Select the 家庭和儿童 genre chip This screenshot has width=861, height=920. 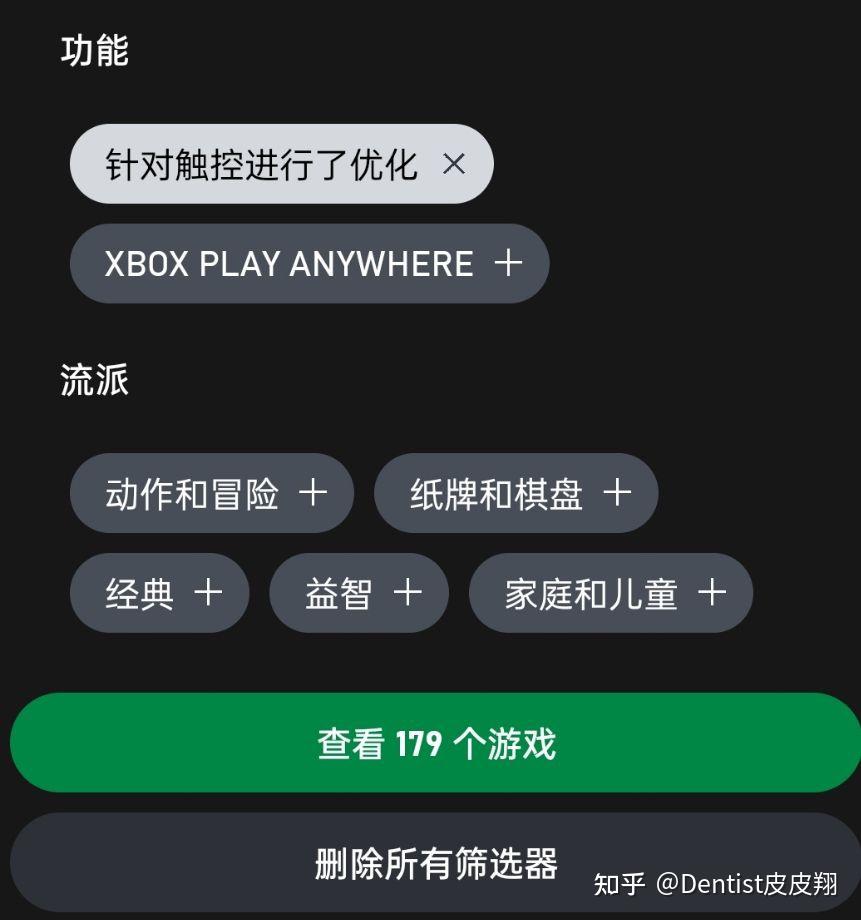610,592
